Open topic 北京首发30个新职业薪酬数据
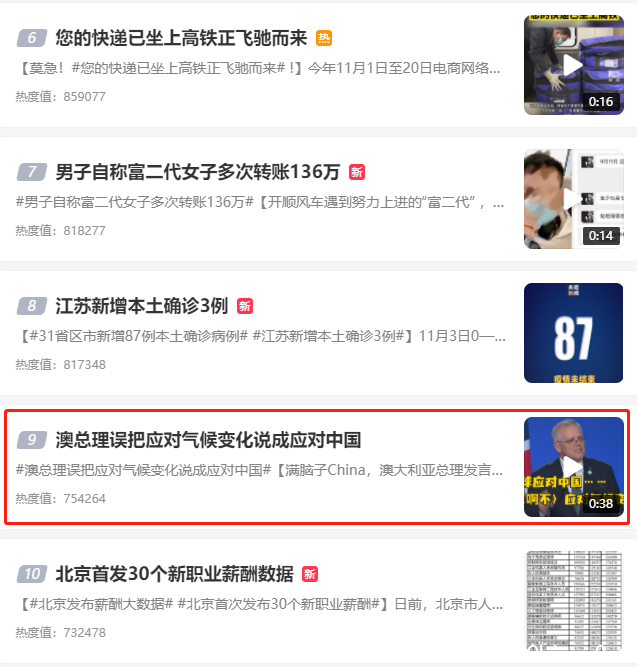 pos(175,574)
